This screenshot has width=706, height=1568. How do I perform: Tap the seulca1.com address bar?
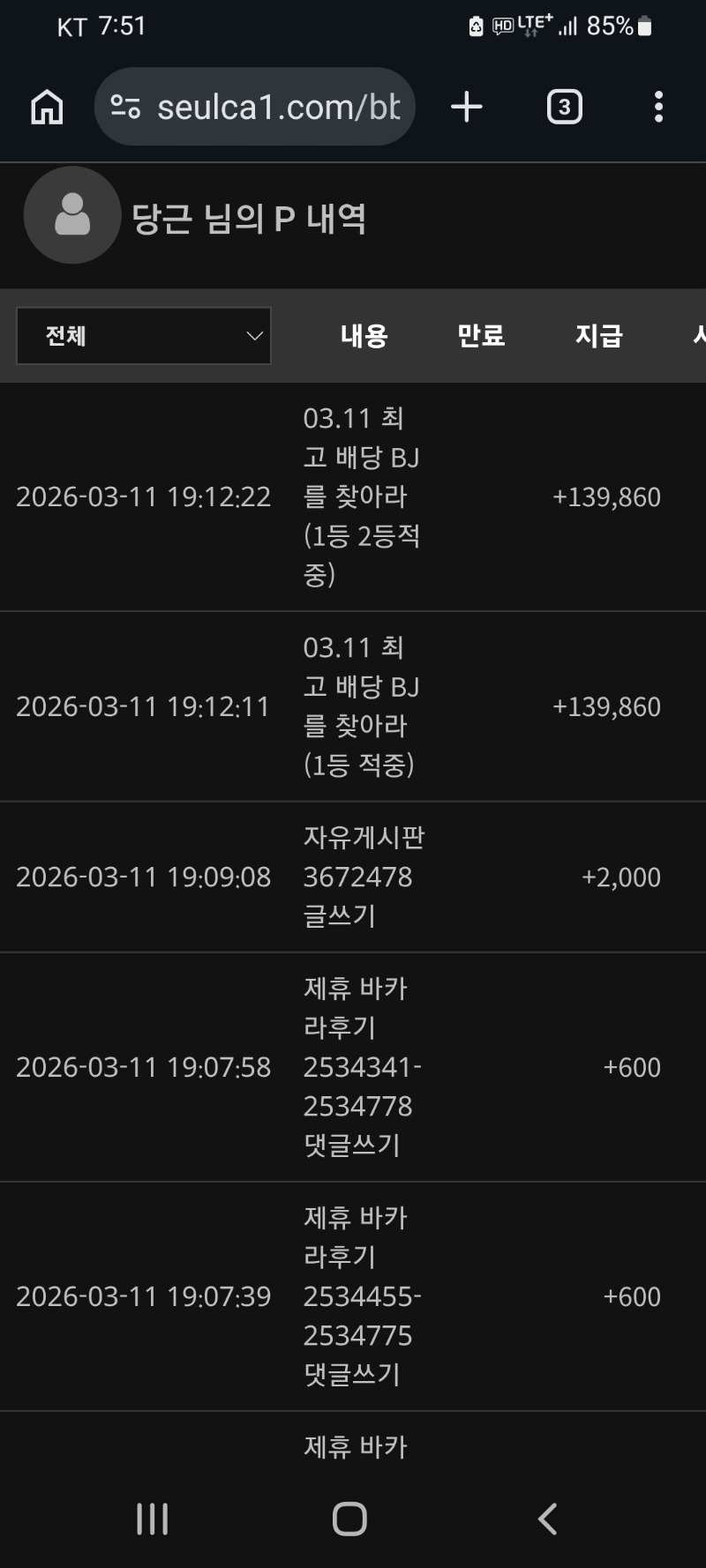coord(278,108)
